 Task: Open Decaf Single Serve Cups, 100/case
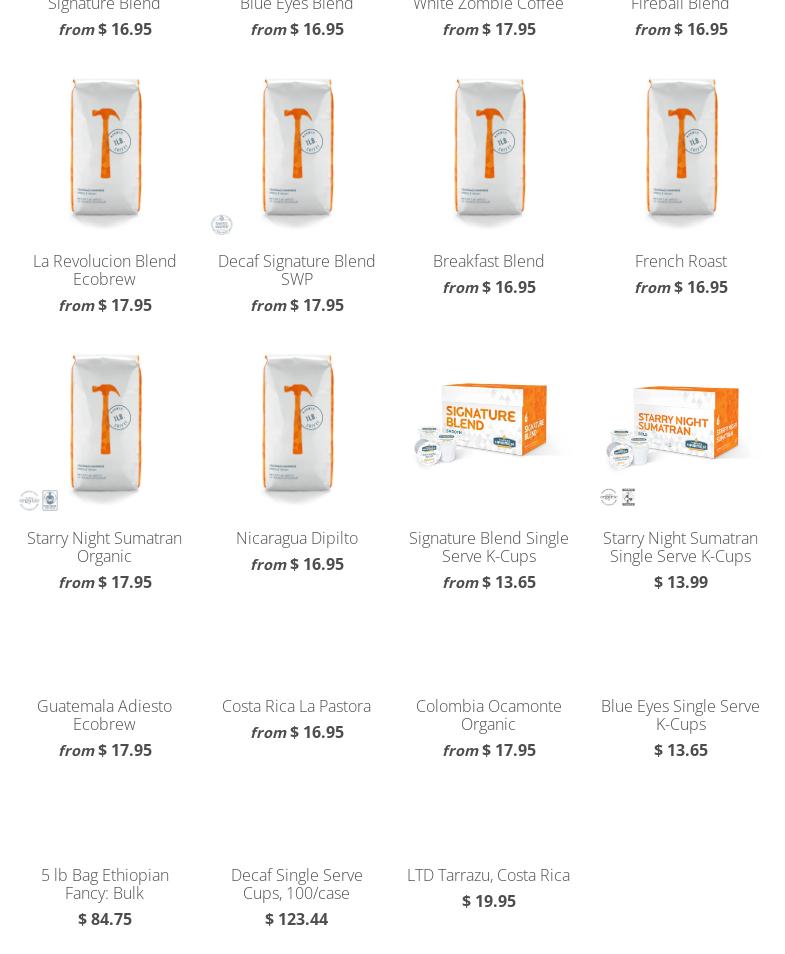296,883
